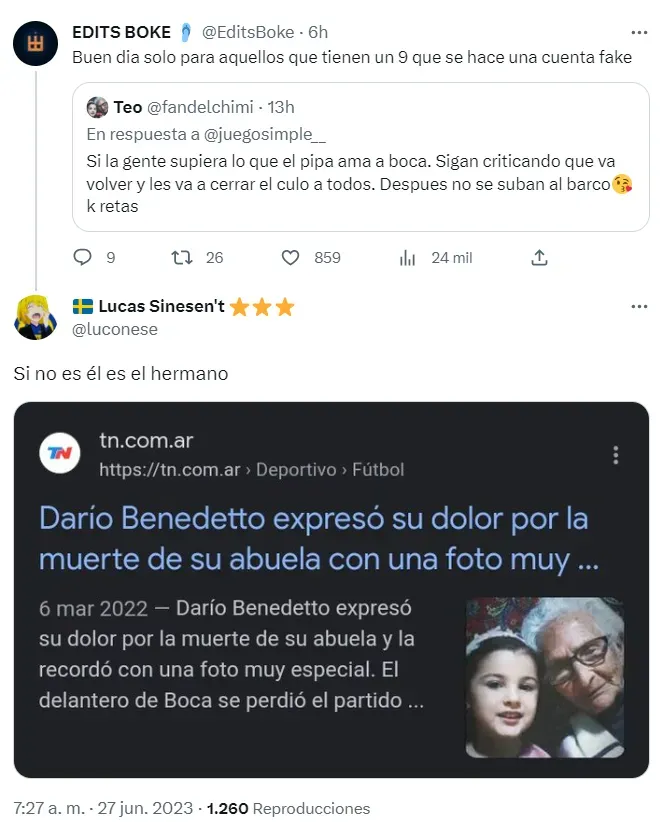665x822 pixels.
Task: View analytics for the EDITS BOKE tweet
Action: coord(408,258)
